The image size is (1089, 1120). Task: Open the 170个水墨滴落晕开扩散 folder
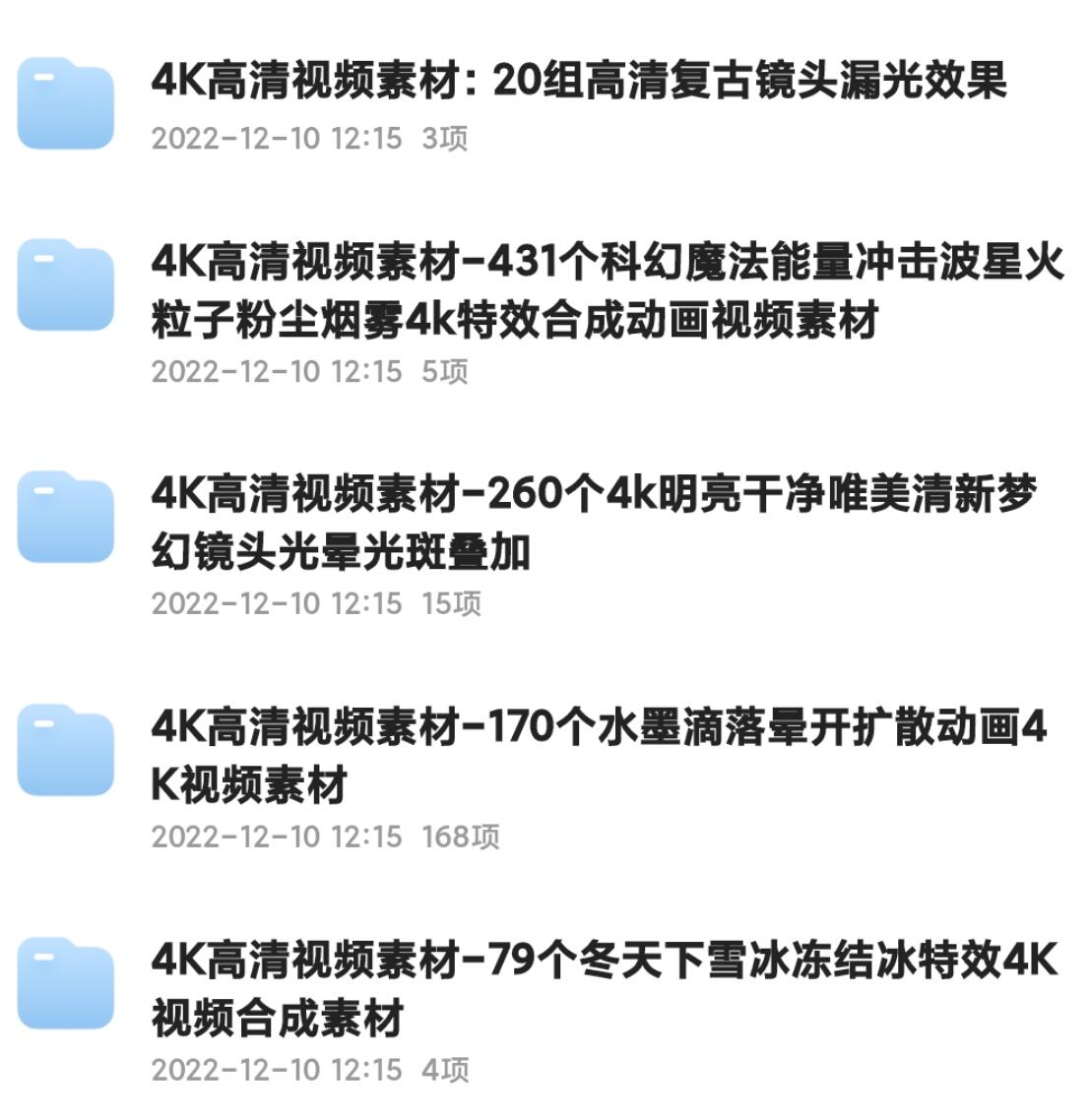[x=599, y=756]
